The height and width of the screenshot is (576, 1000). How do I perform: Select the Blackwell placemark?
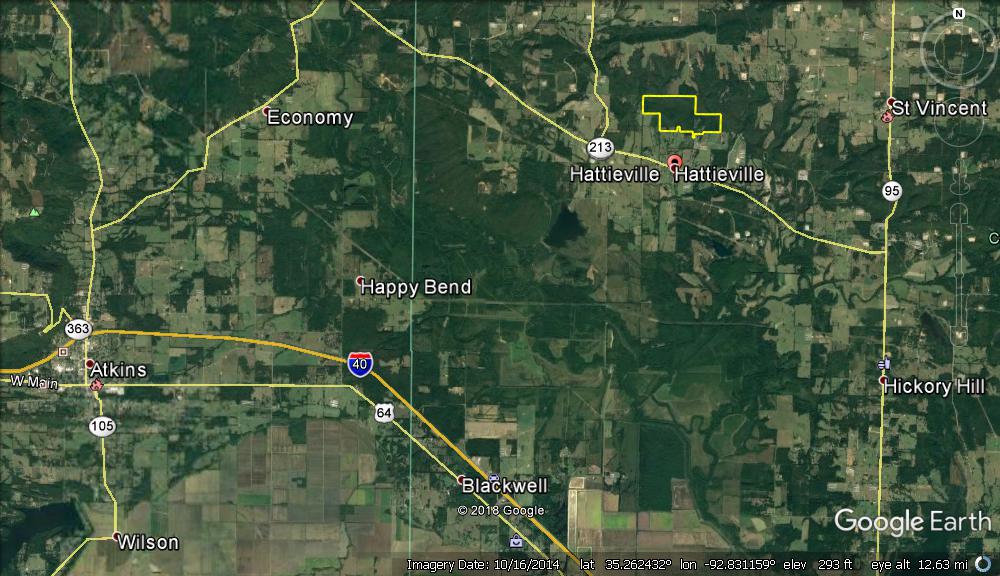[462, 481]
